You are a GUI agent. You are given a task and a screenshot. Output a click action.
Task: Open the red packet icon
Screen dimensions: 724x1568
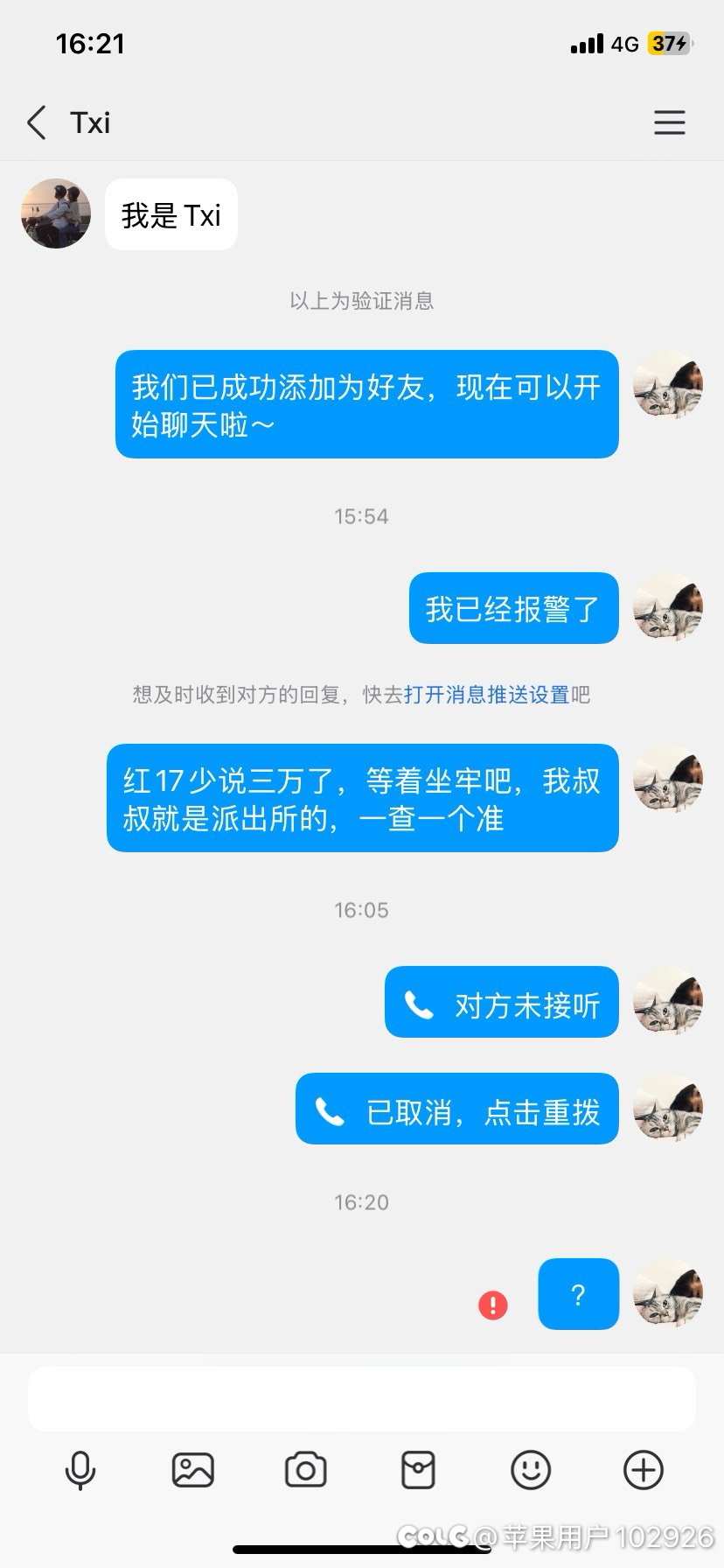coord(418,1470)
